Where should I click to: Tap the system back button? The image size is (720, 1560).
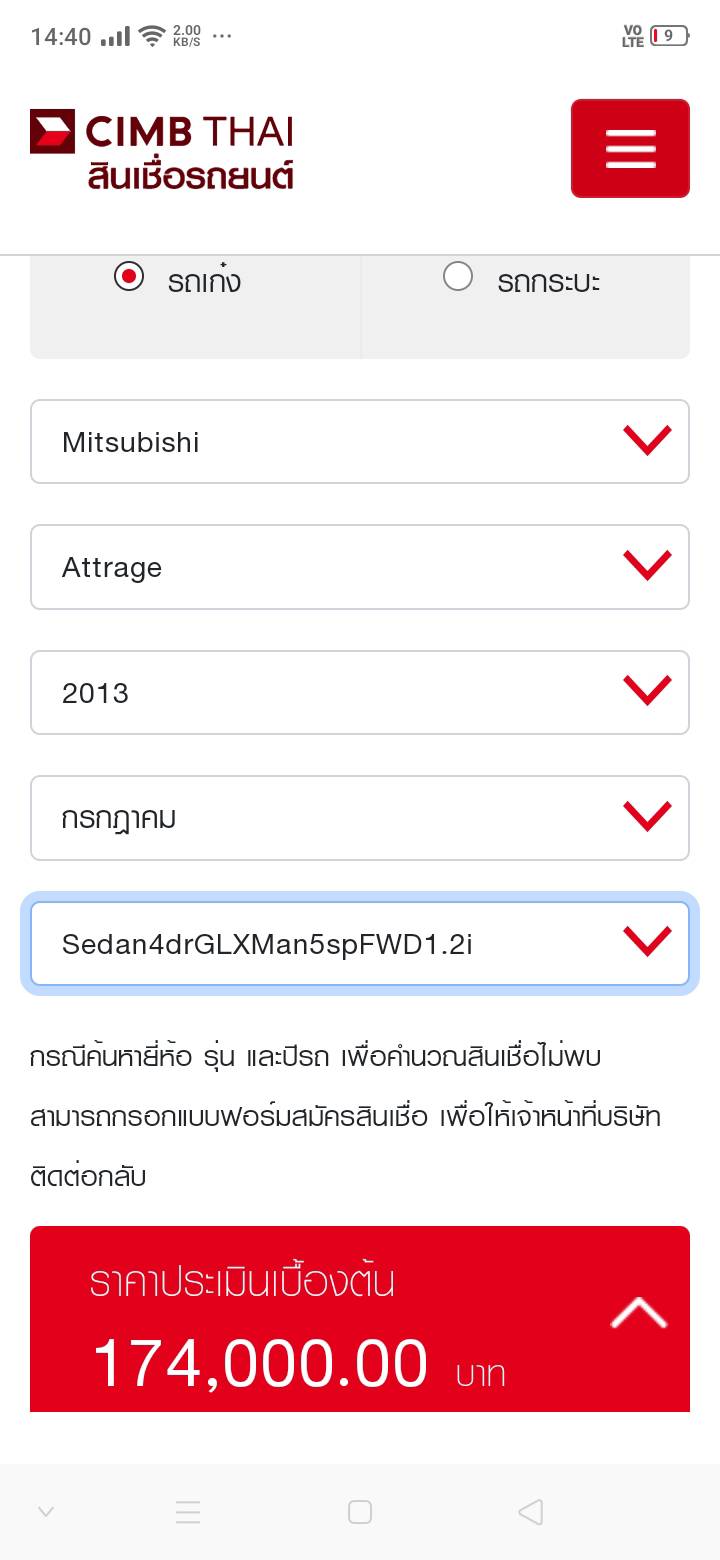click(531, 1512)
